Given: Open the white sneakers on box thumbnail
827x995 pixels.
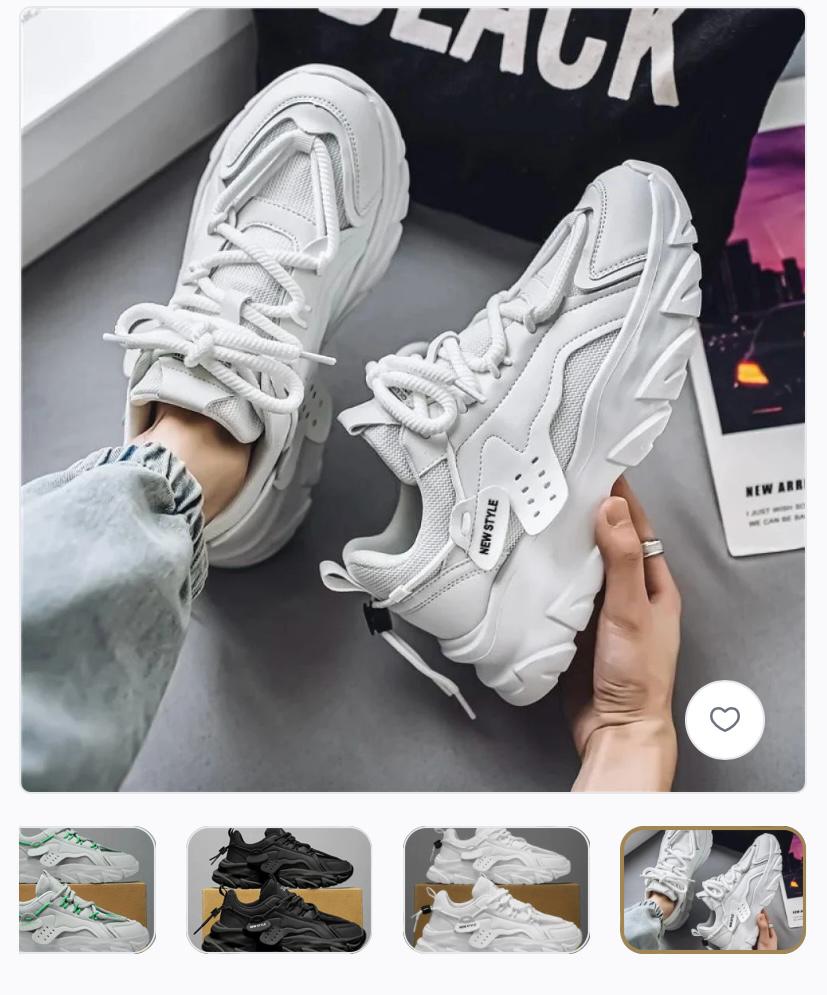Looking at the screenshot, I should coord(496,889).
